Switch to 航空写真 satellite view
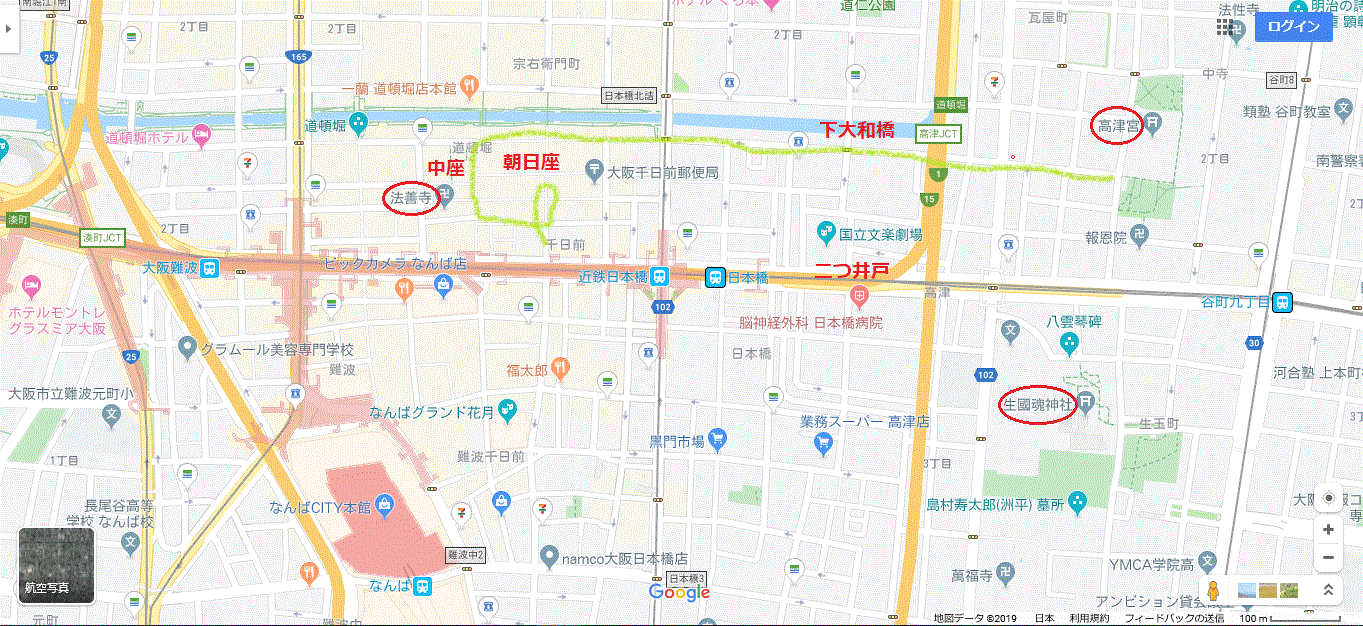The image size is (1363, 626). click(56, 565)
